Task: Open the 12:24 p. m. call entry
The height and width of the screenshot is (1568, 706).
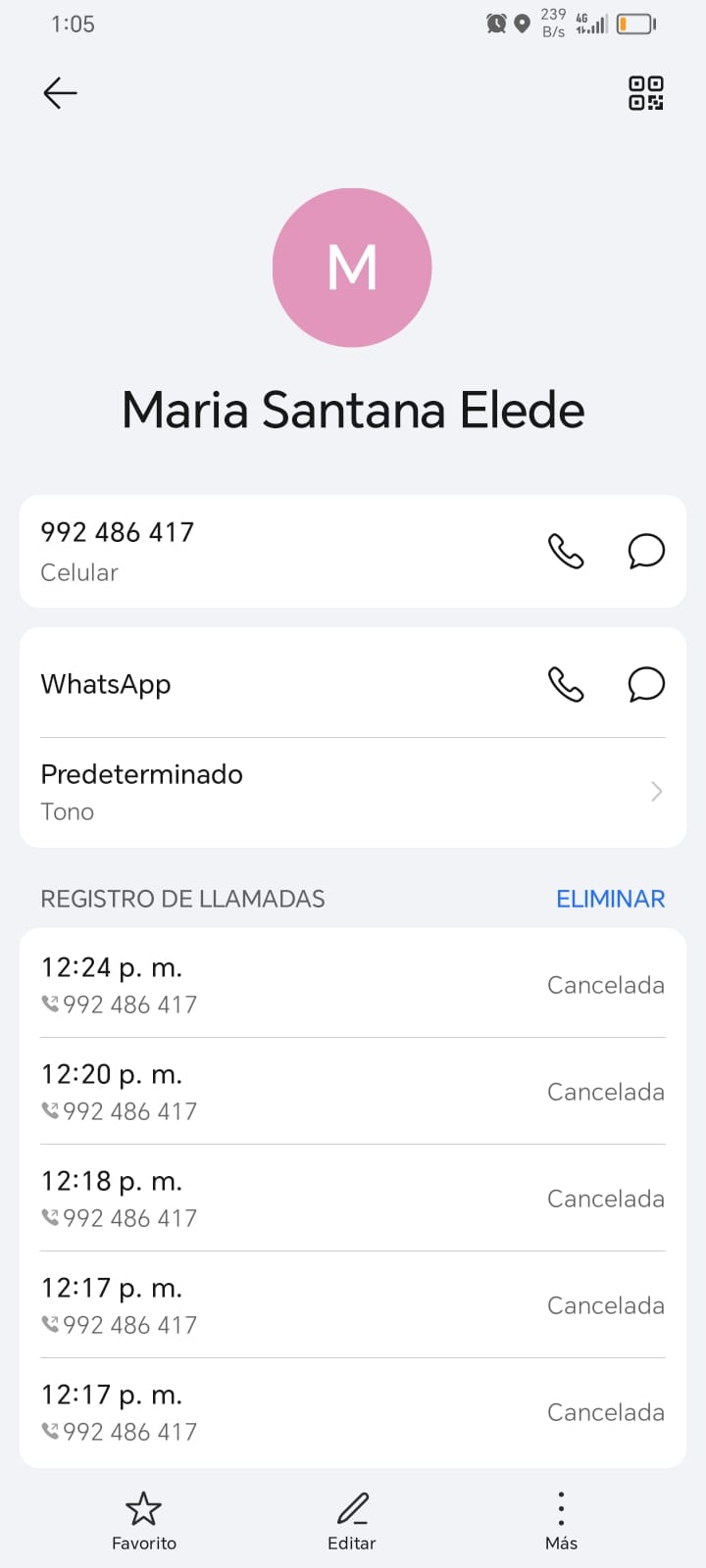Action: click(x=352, y=984)
